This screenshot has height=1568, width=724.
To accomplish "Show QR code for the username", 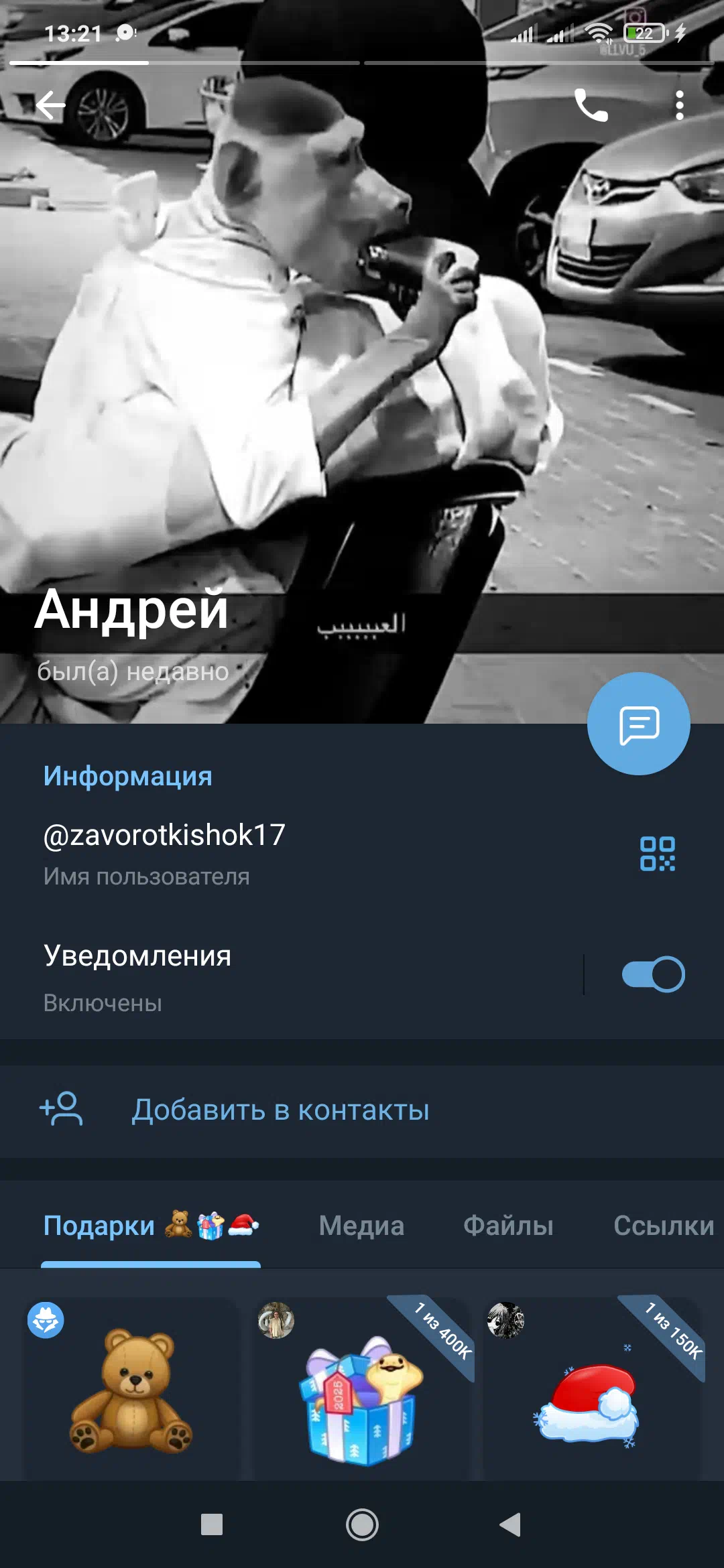I will [657, 854].
